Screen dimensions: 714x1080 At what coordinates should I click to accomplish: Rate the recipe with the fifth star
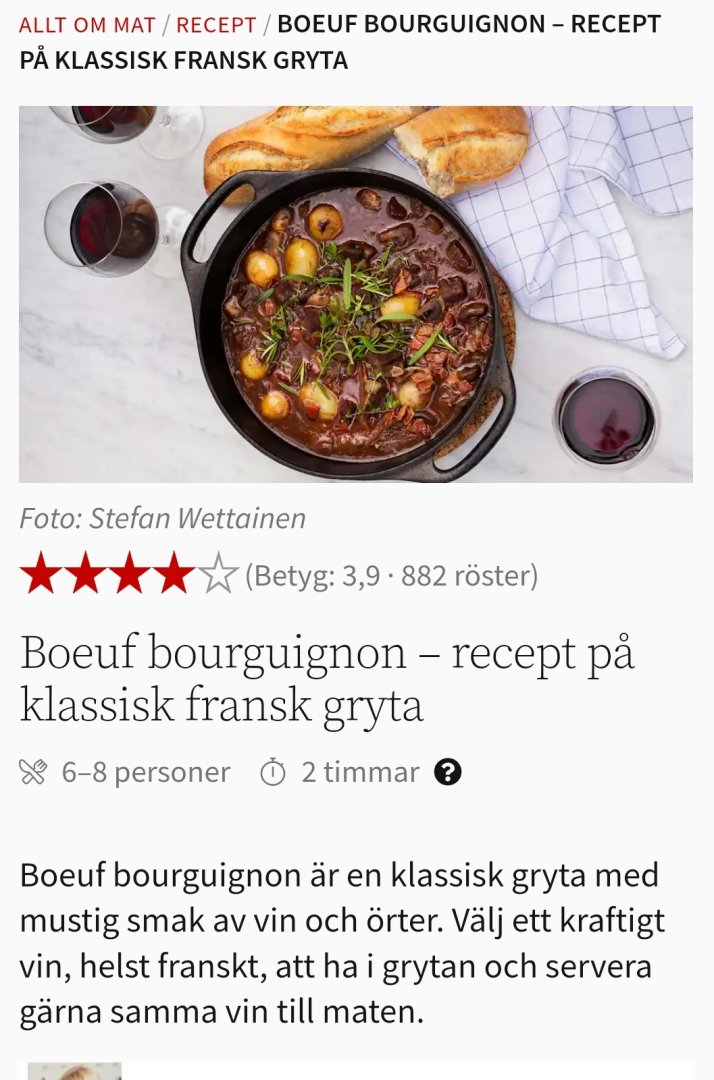218,575
